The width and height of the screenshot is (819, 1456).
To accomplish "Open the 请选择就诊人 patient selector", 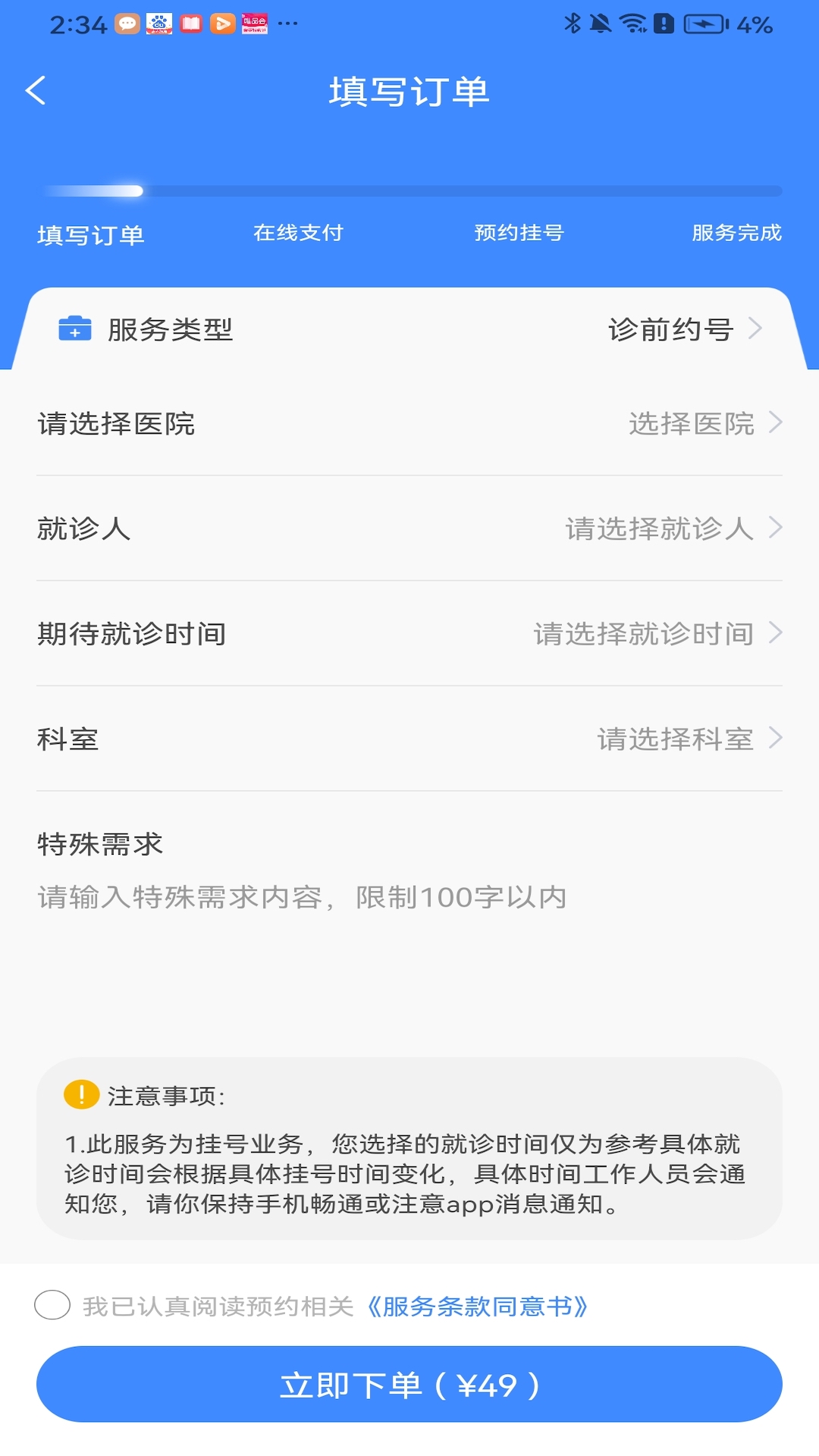I will (x=658, y=529).
